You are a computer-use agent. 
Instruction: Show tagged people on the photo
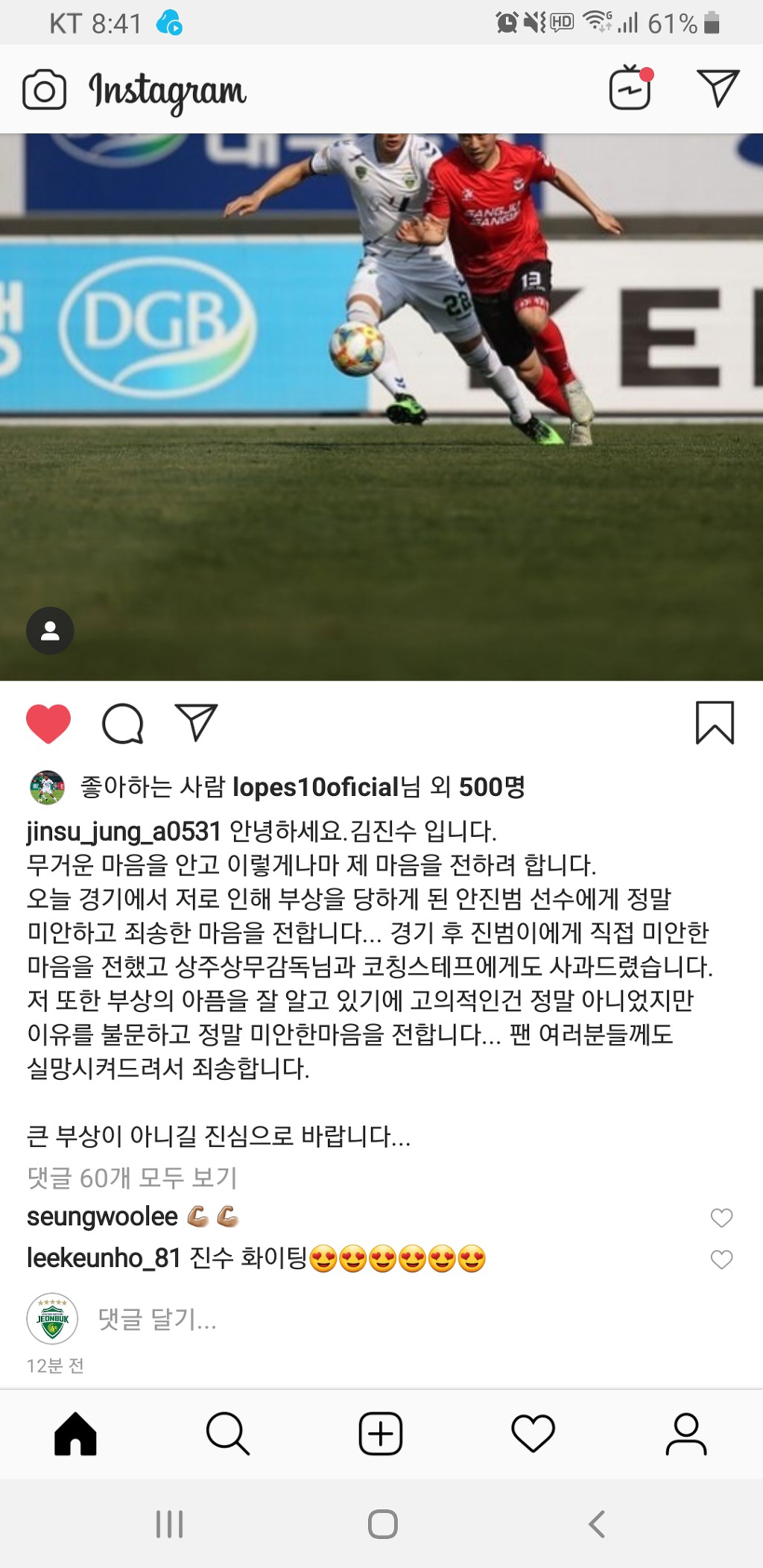point(50,631)
